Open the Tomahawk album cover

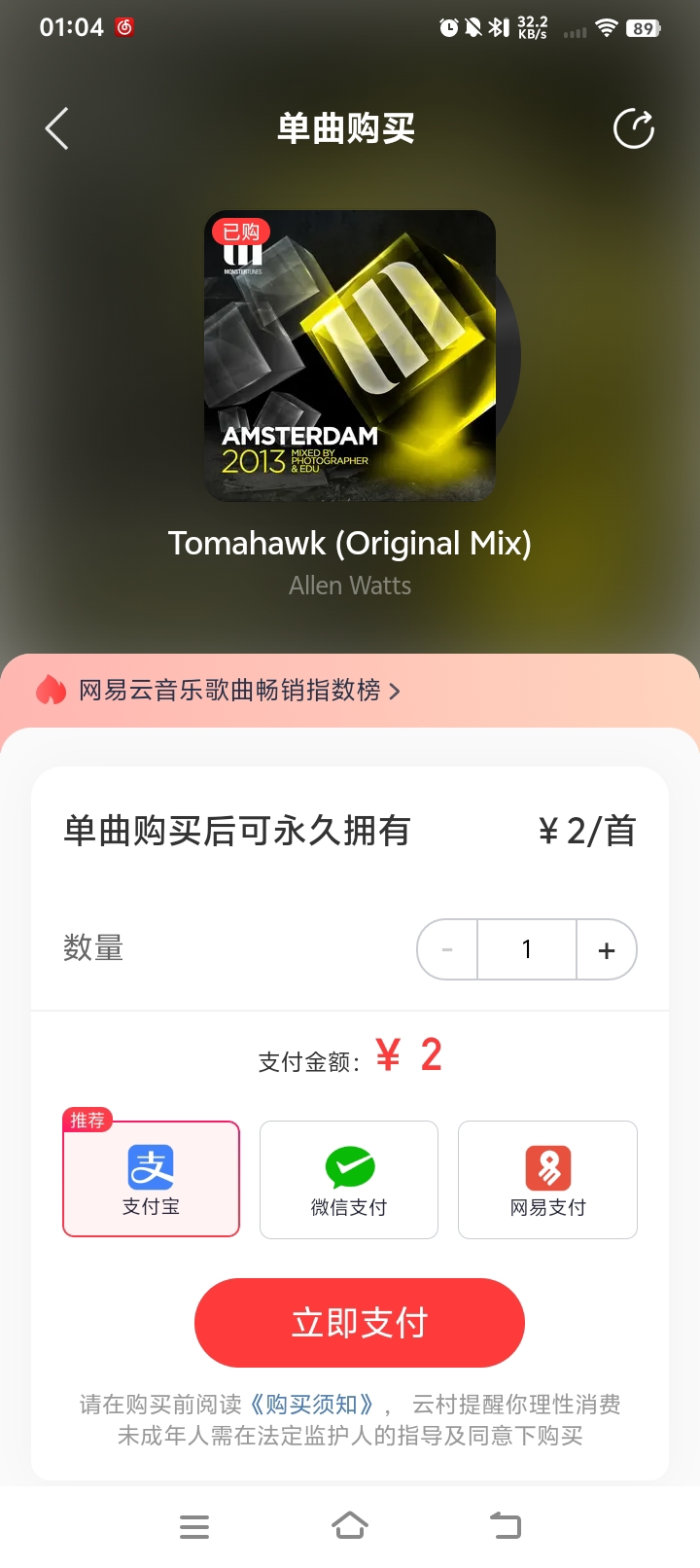pyautogui.click(x=350, y=356)
